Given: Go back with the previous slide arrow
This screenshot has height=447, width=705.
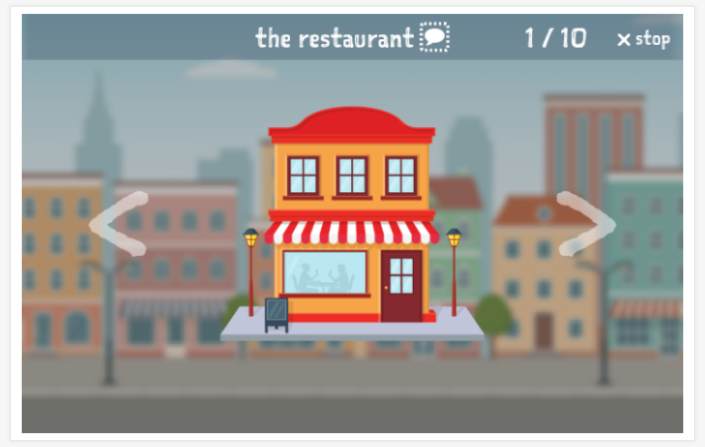Looking at the screenshot, I should pos(119,223).
